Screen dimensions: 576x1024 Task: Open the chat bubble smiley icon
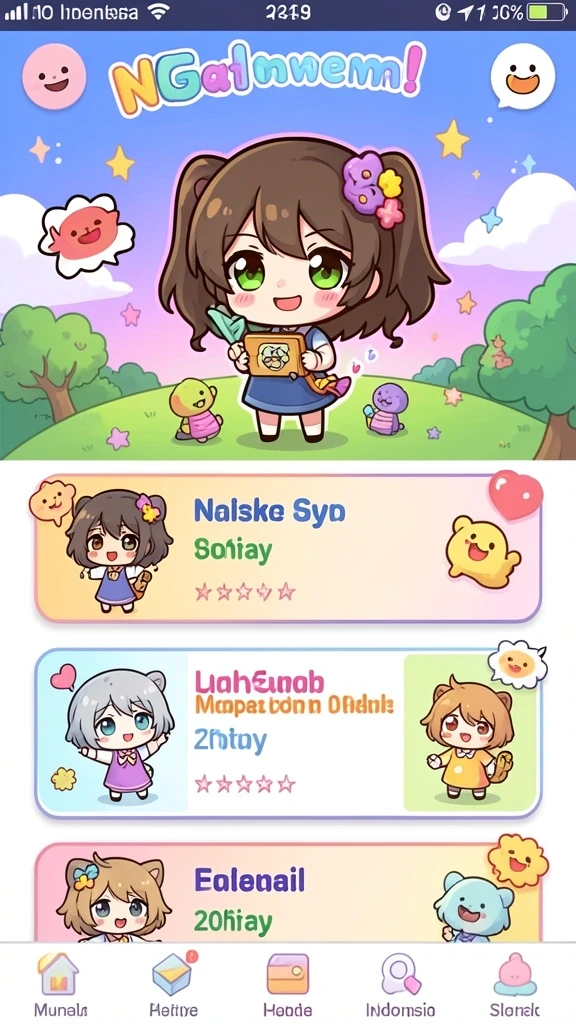[522, 76]
